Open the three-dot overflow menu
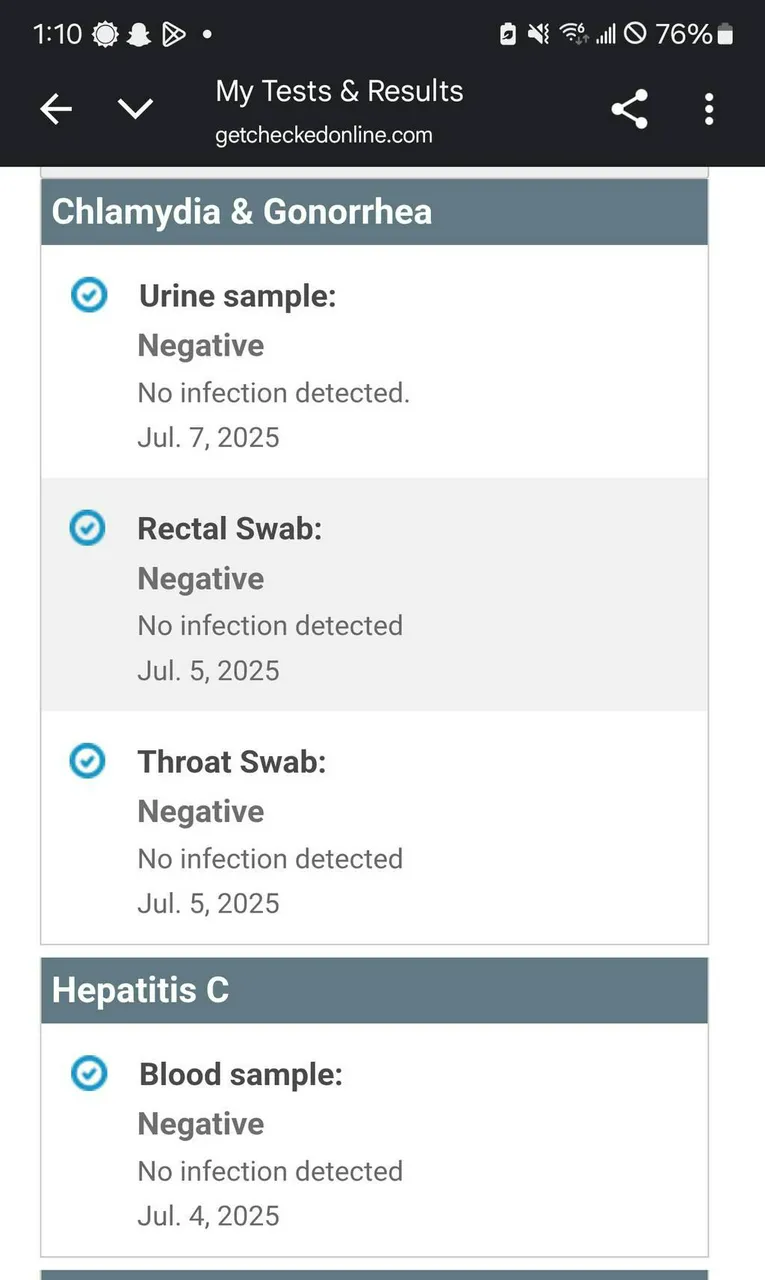765x1280 pixels. [x=709, y=109]
